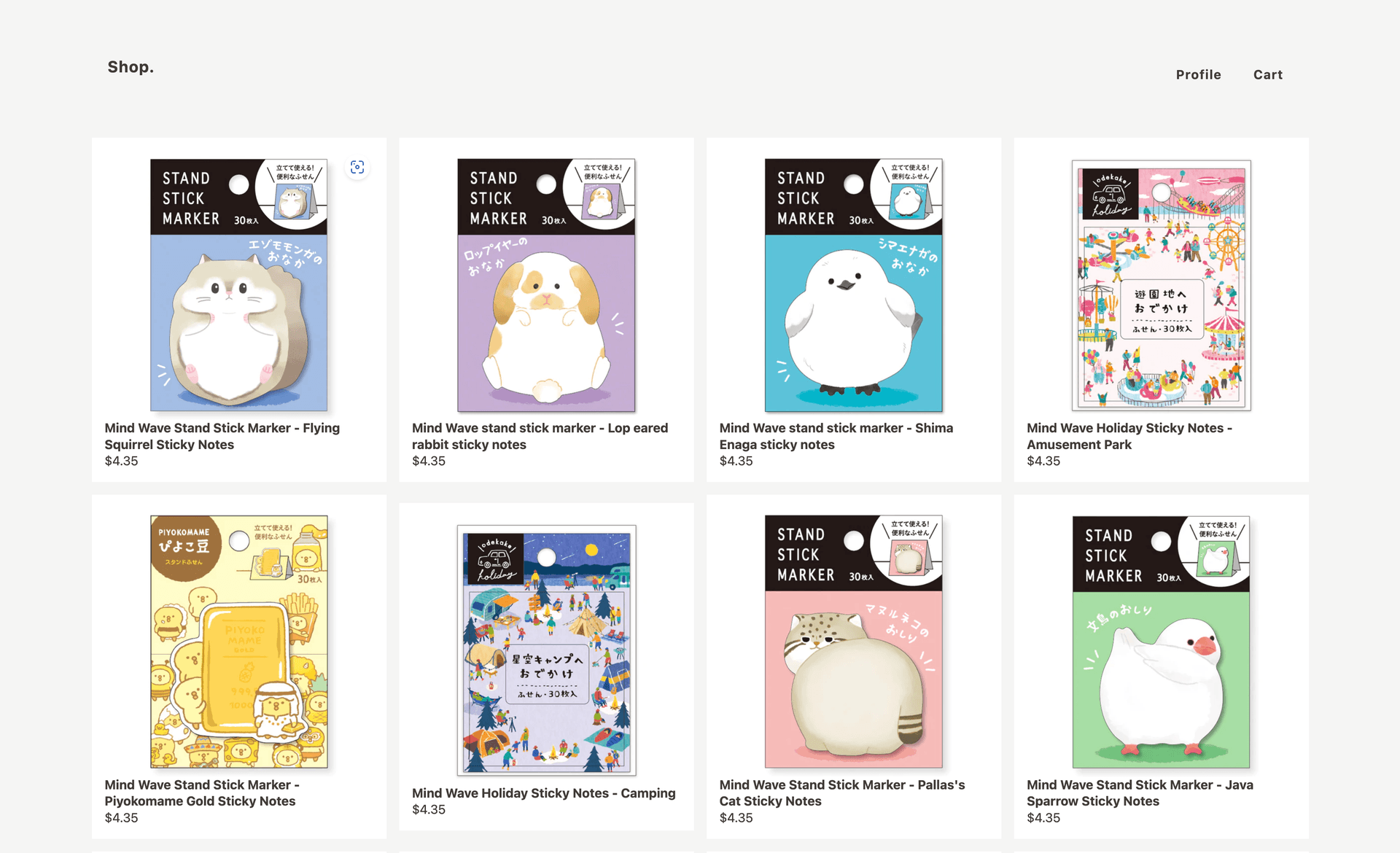The width and height of the screenshot is (1400, 853).
Task: Open Holiday Sticky Notes Camping product
Action: click(543, 793)
